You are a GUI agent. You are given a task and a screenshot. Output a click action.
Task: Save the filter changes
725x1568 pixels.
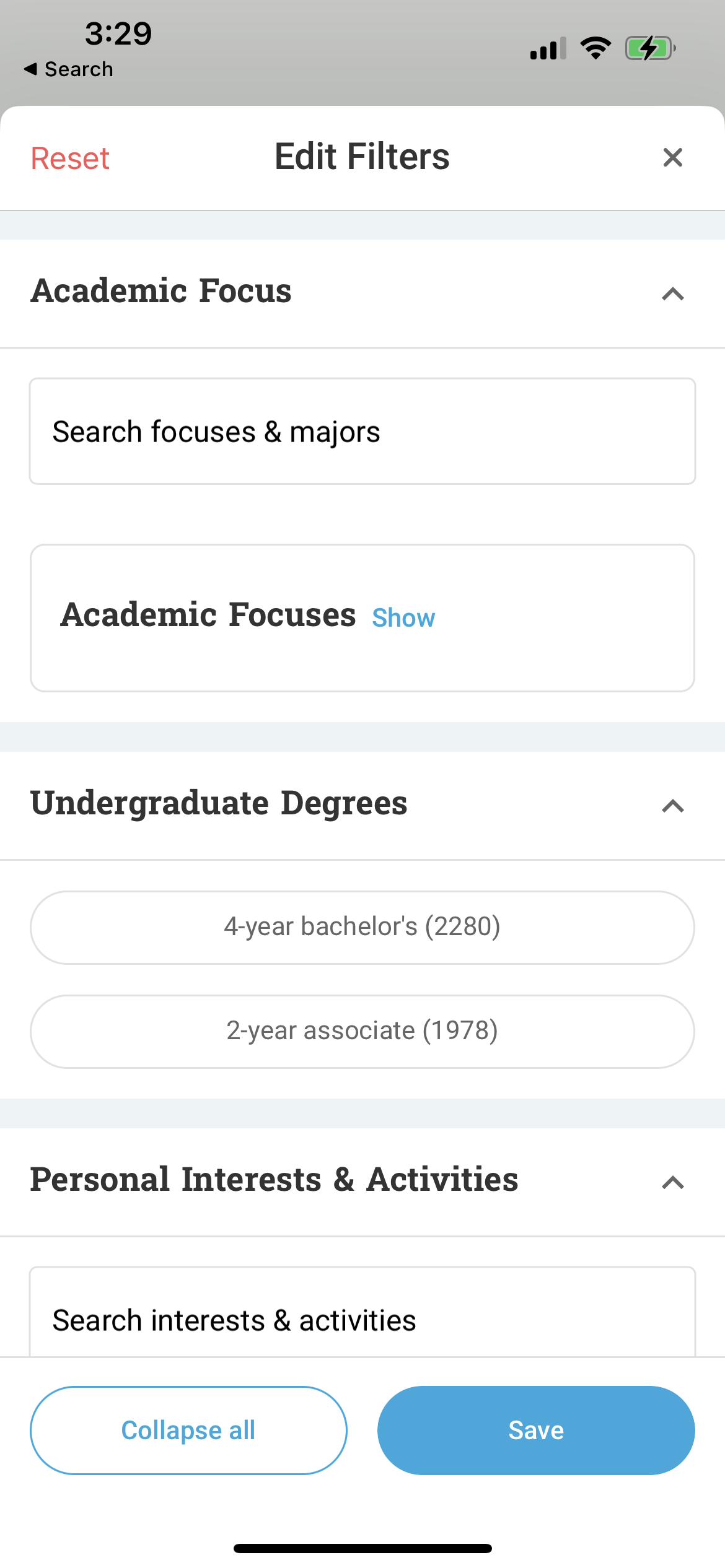click(x=536, y=1431)
